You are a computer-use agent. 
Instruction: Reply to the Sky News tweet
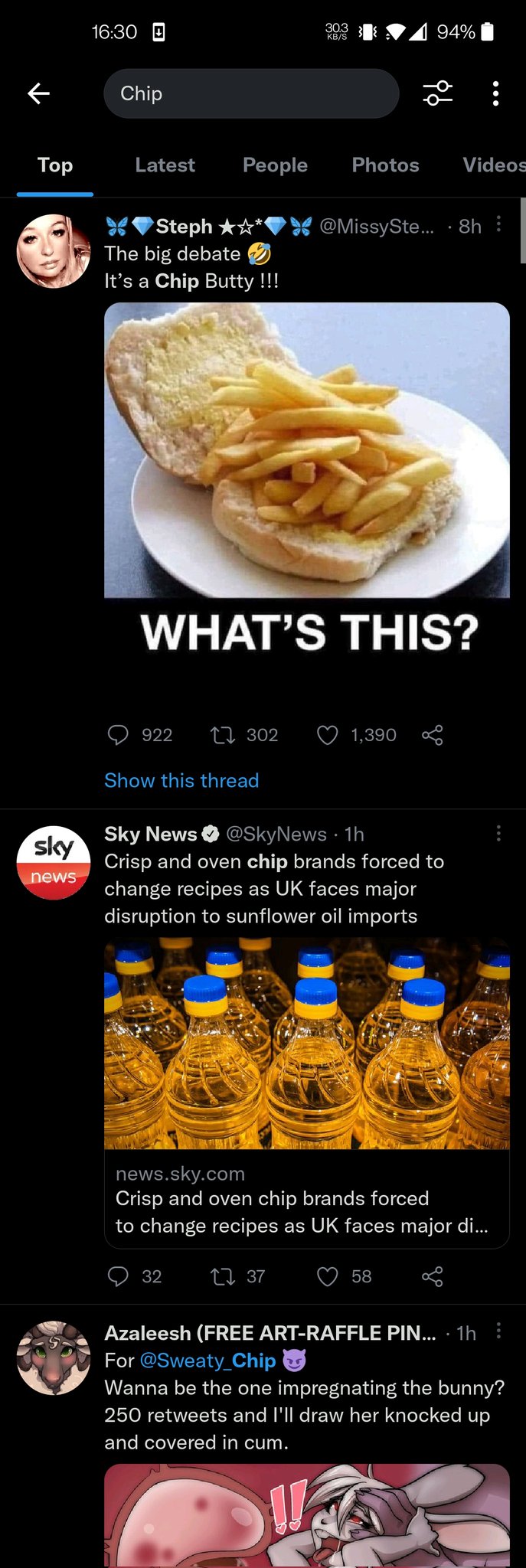[x=118, y=1276]
